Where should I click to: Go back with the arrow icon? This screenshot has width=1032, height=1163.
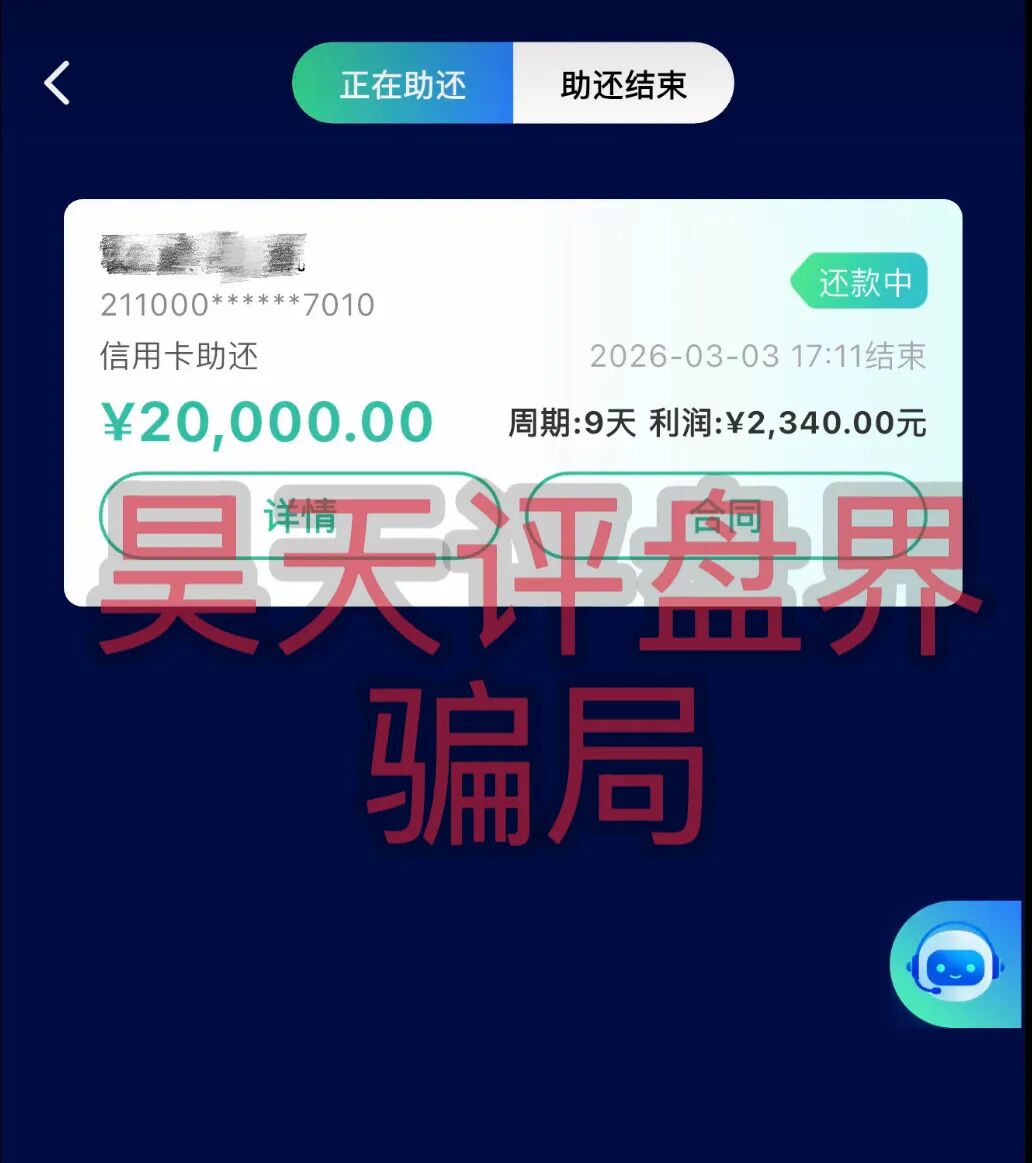(x=57, y=83)
